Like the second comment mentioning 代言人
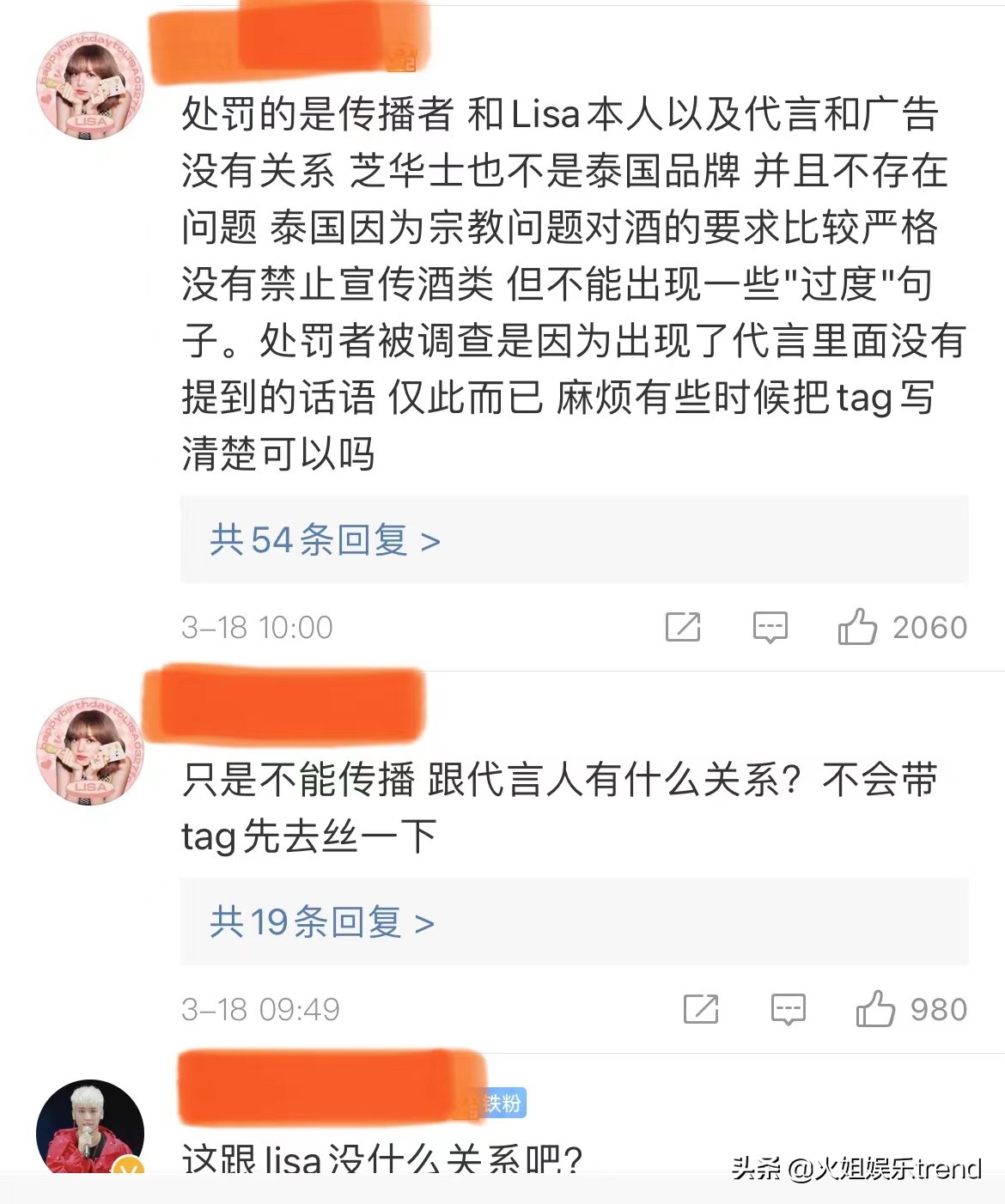The image size is (1005, 1204). tap(878, 1012)
